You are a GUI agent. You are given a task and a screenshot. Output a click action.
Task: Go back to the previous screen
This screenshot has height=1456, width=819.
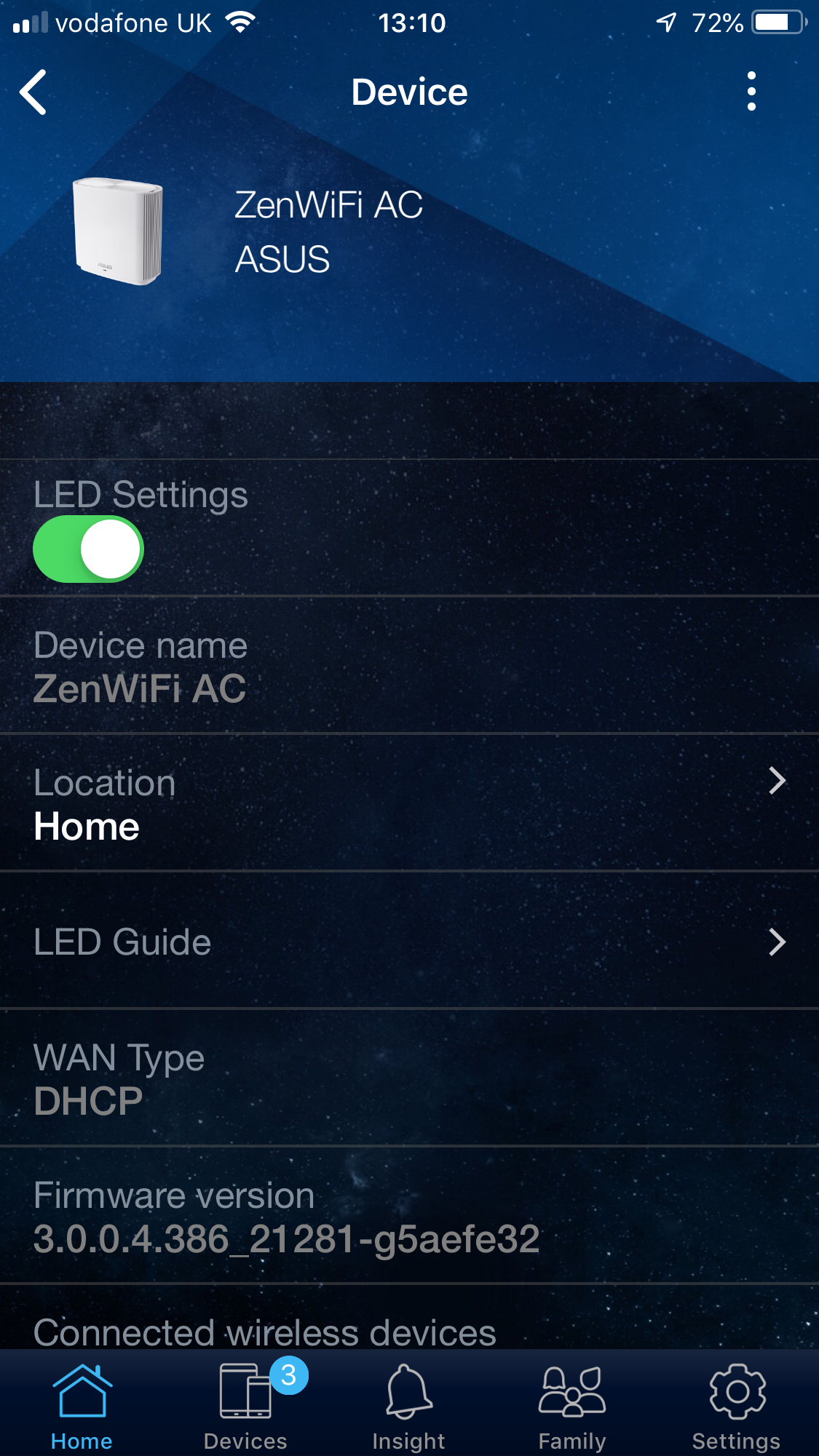click(x=33, y=92)
